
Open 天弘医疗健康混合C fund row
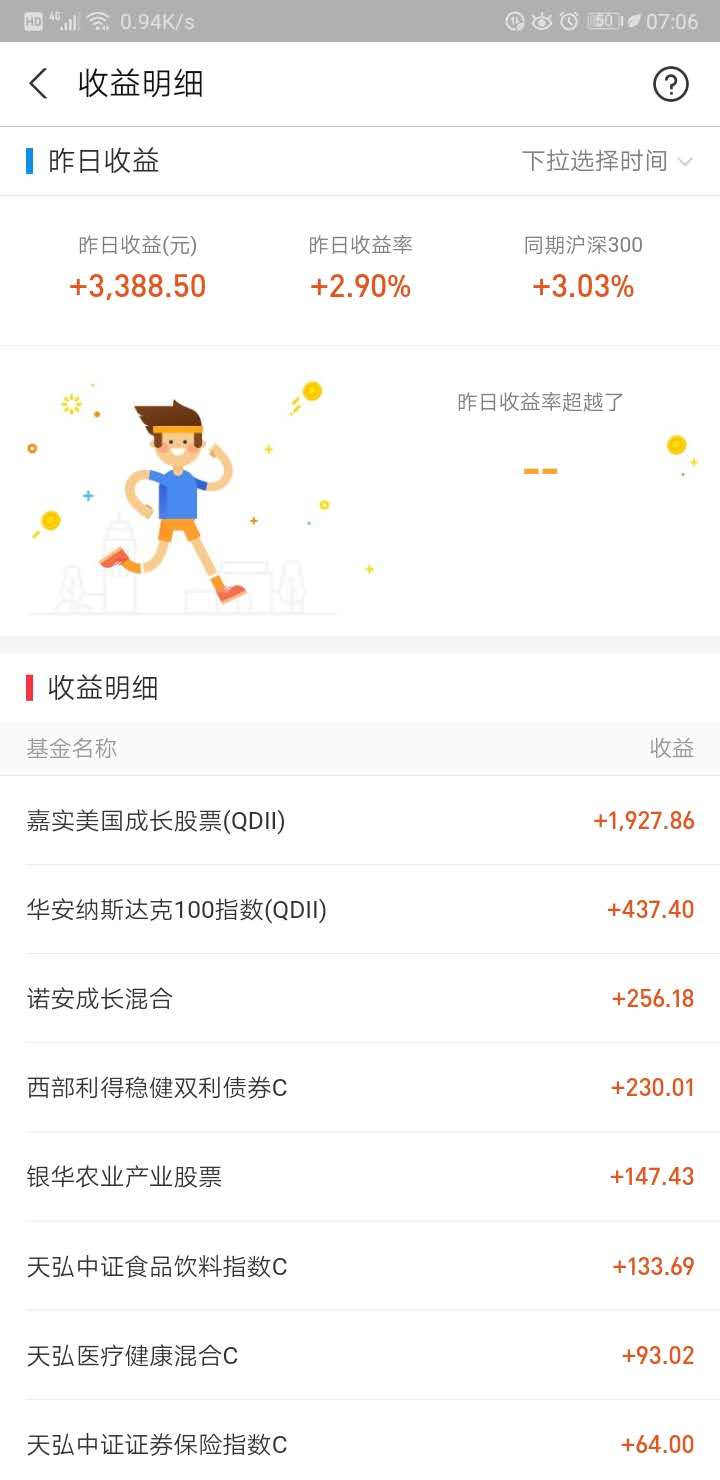click(x=360, y=1356)
